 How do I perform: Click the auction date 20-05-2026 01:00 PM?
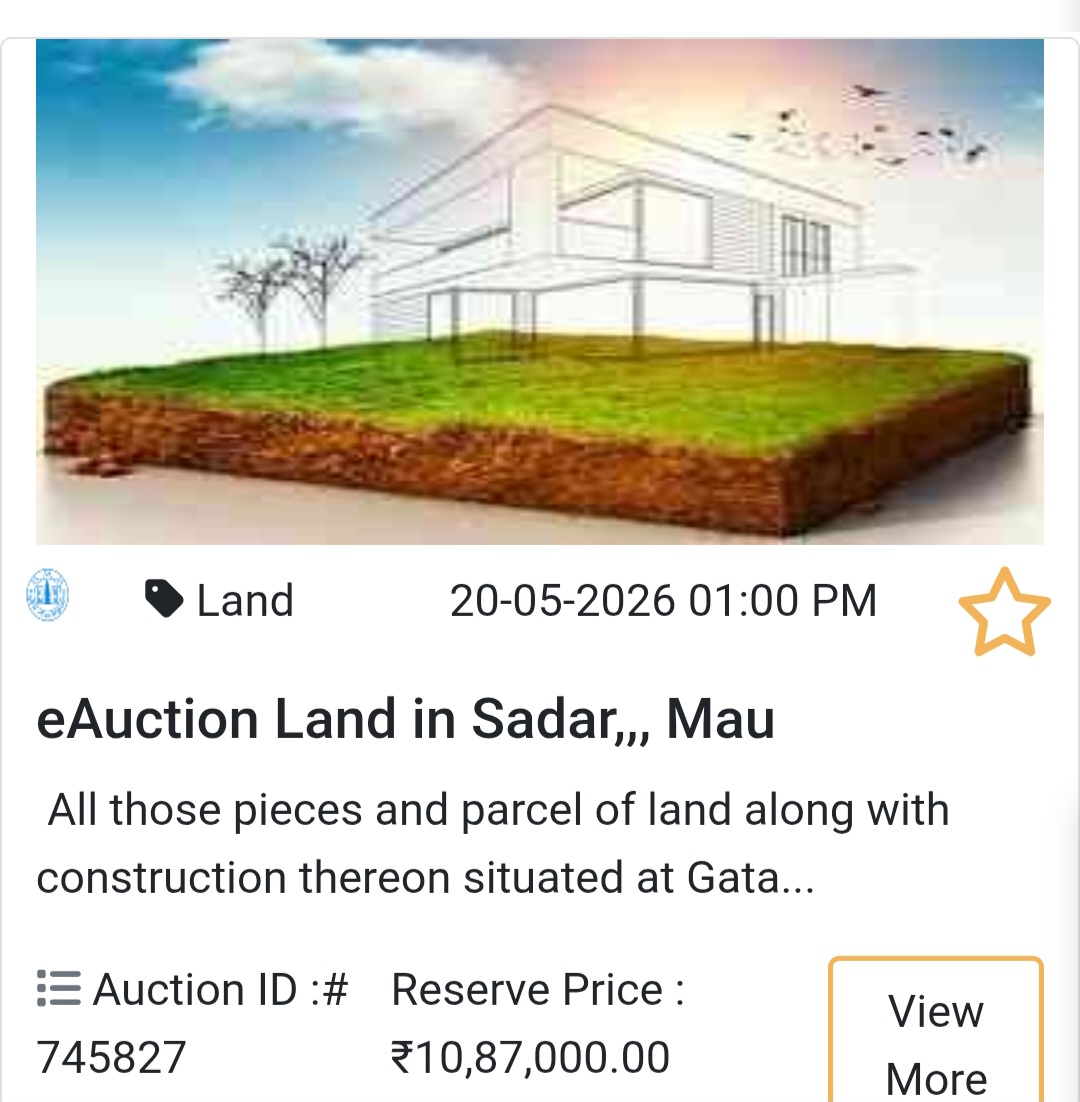[664, 599]
